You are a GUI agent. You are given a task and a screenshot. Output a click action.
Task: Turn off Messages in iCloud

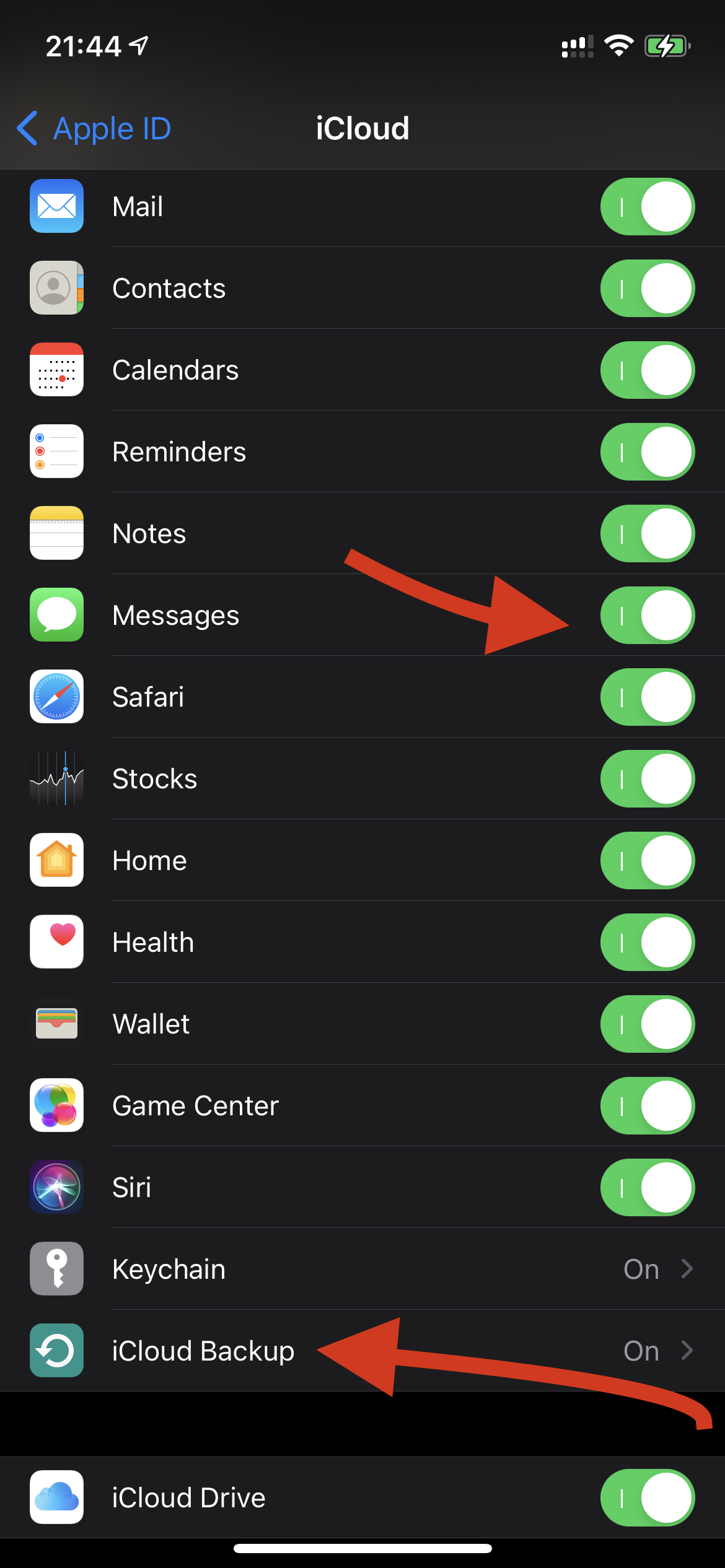647,616
